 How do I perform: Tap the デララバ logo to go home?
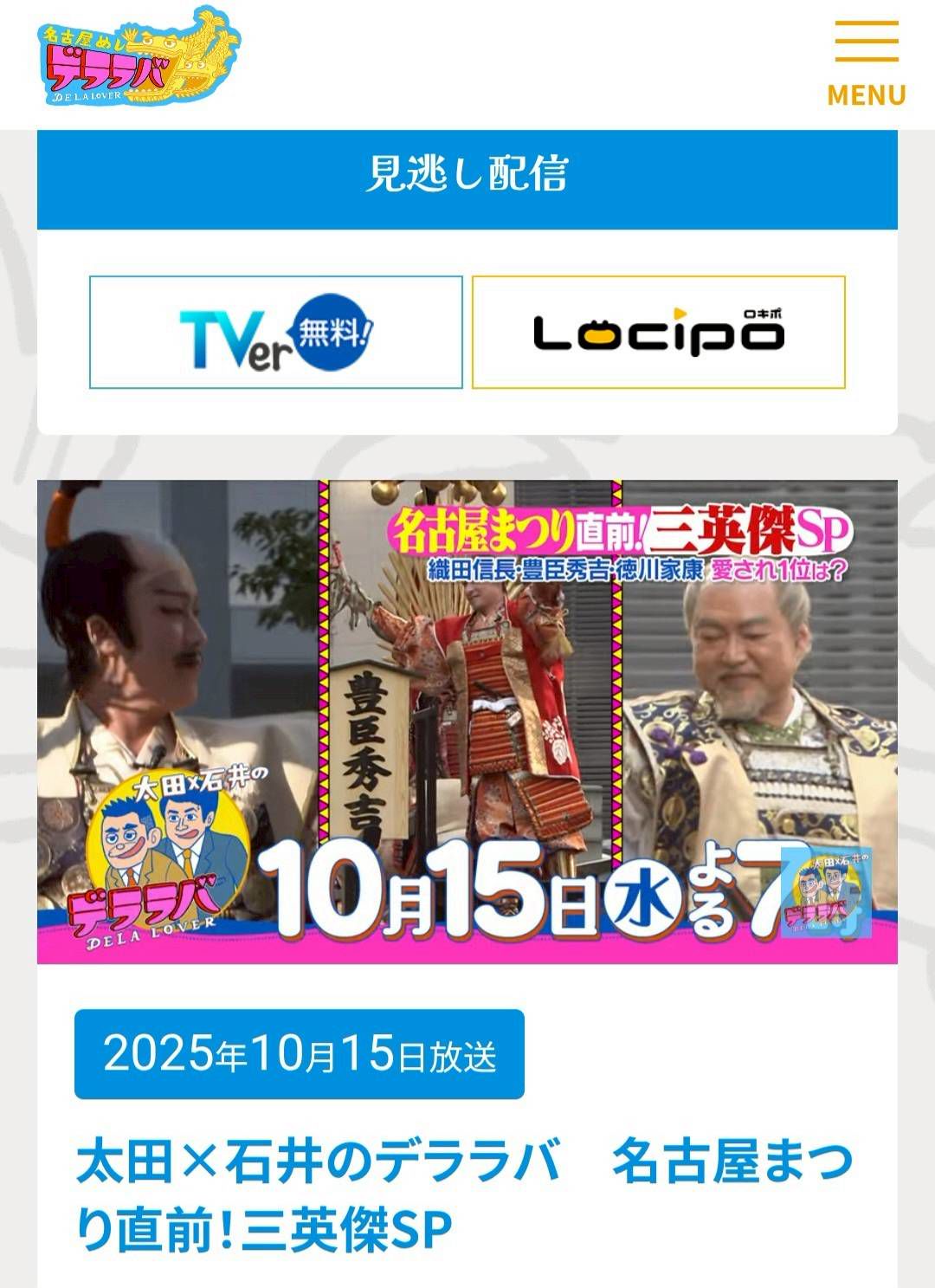[139, 59]
